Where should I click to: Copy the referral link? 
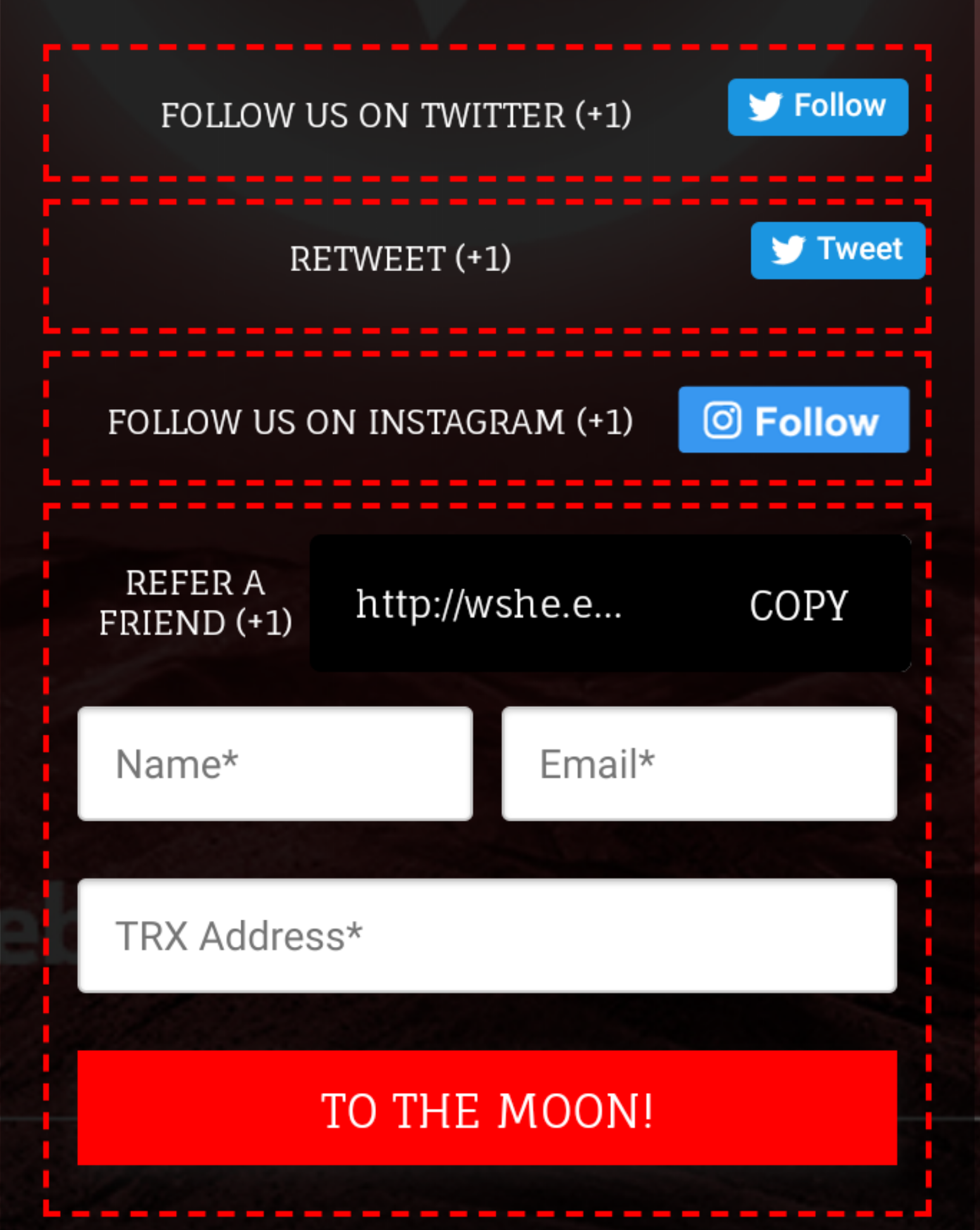[798, 605]
